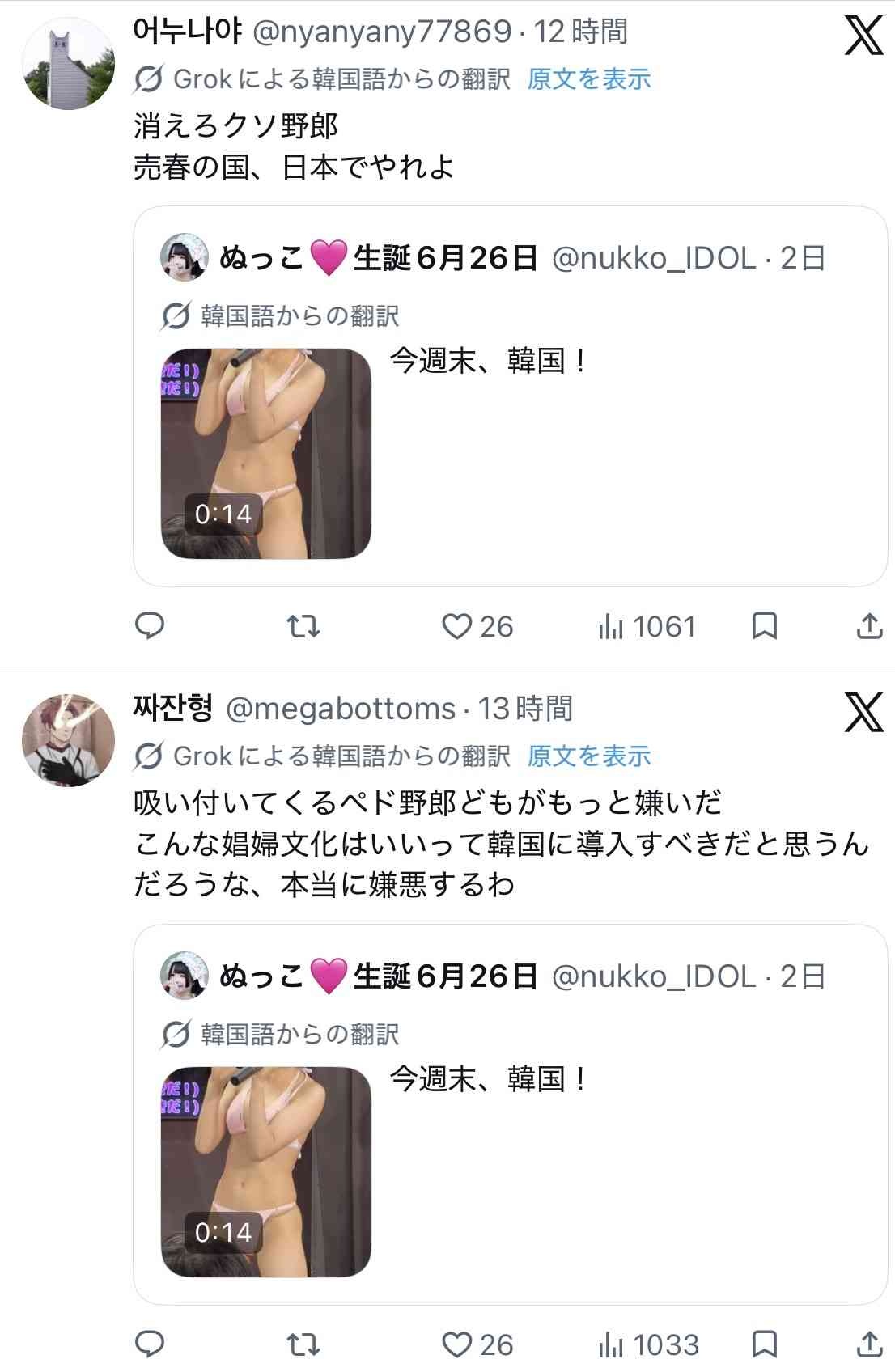
Task: View analytics showing 1061 views
Action: click(647, 626)
